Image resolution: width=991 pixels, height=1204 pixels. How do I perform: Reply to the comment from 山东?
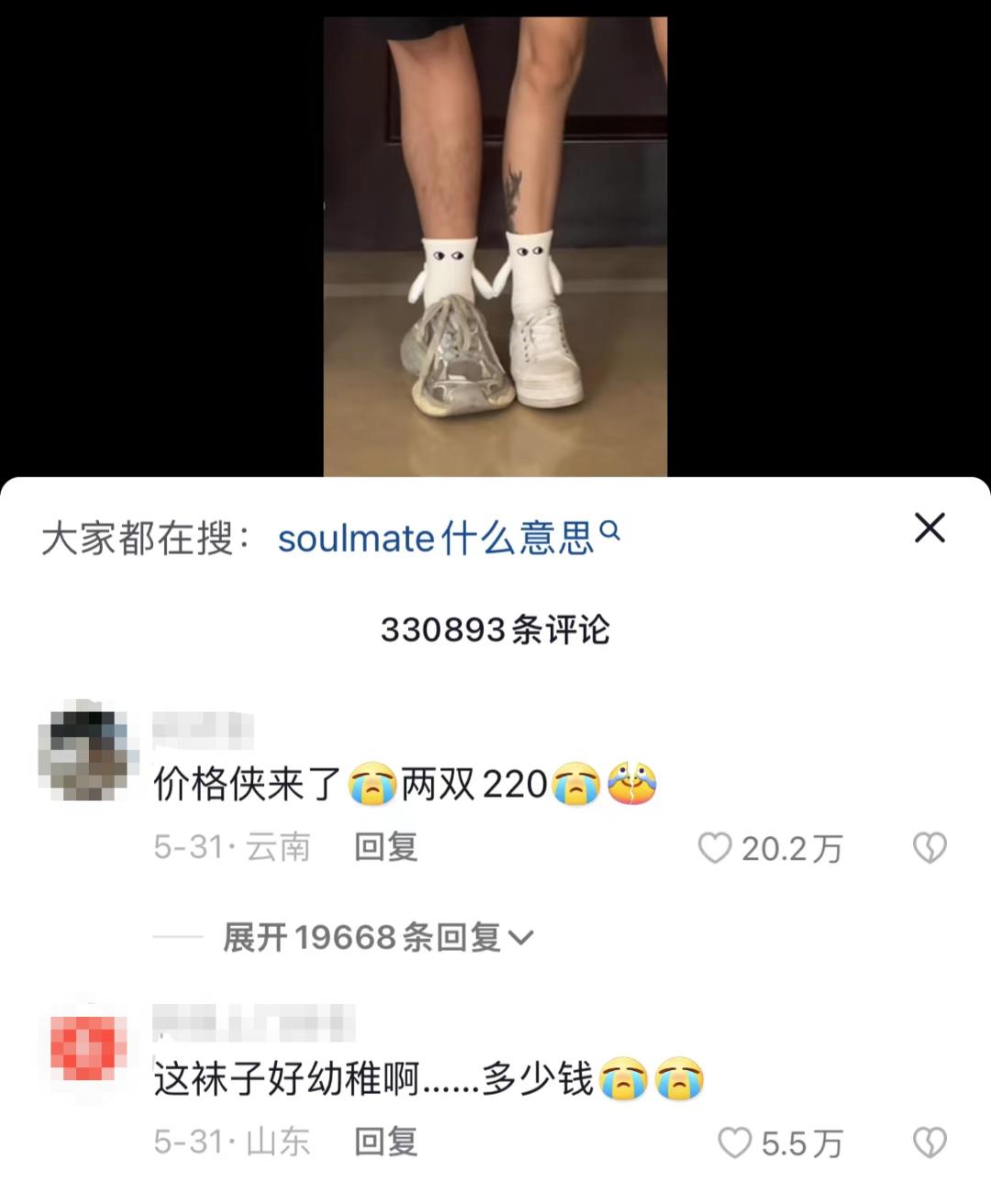click(386, 1142)
